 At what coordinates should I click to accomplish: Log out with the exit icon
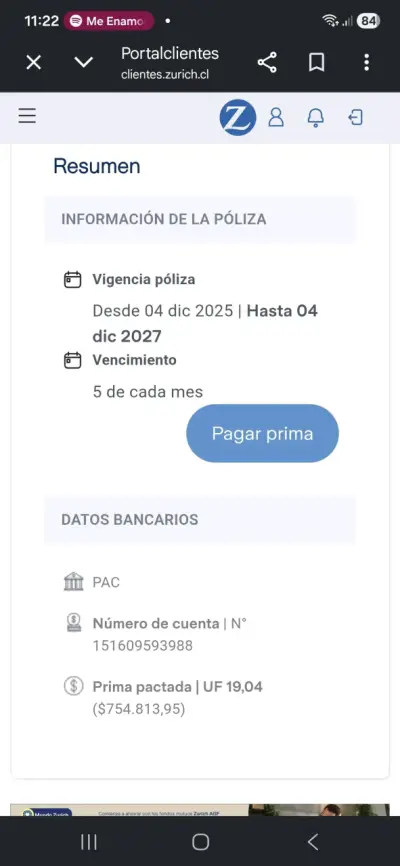tap(356, 117)
